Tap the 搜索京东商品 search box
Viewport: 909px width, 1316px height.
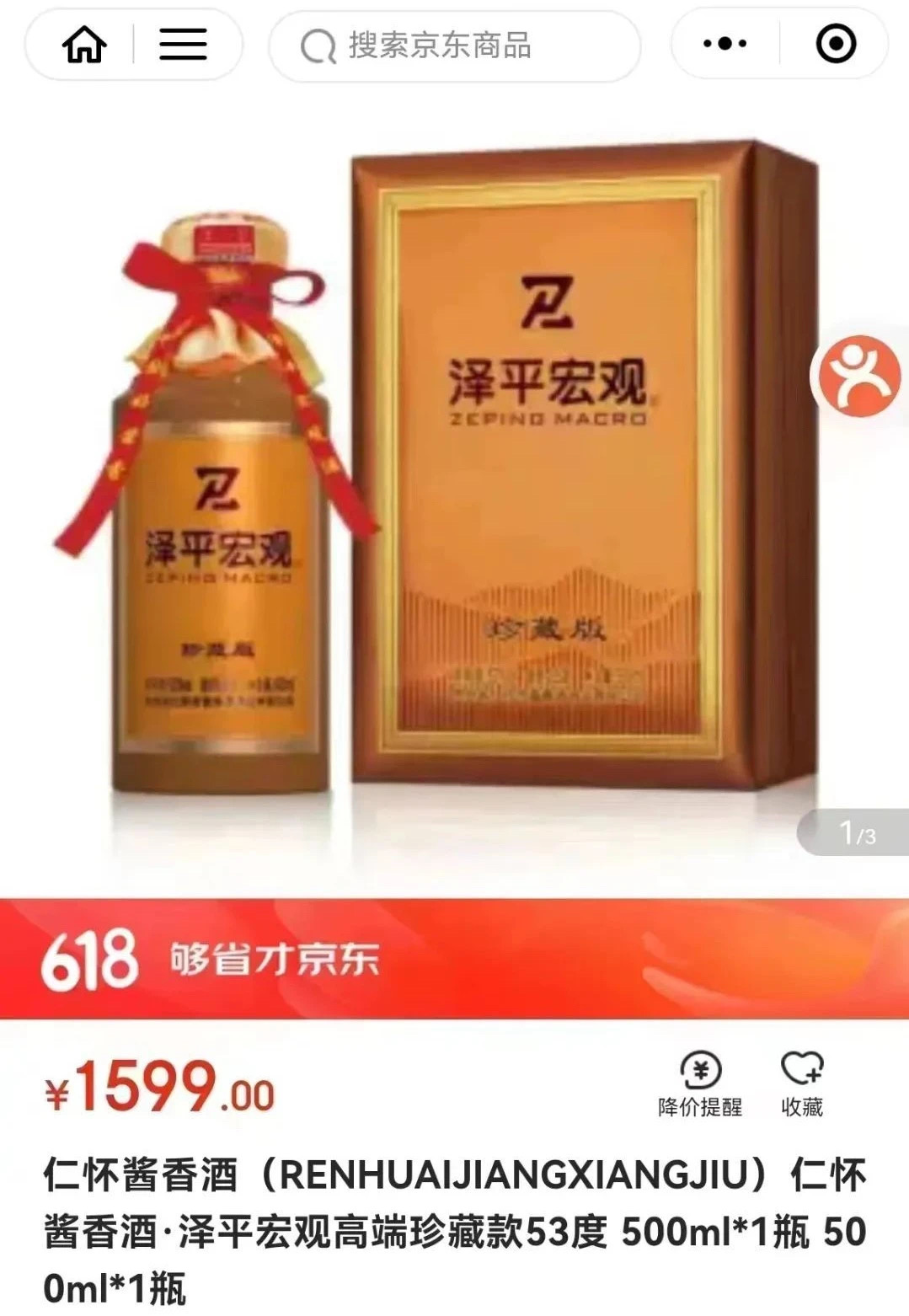point(455,45)
